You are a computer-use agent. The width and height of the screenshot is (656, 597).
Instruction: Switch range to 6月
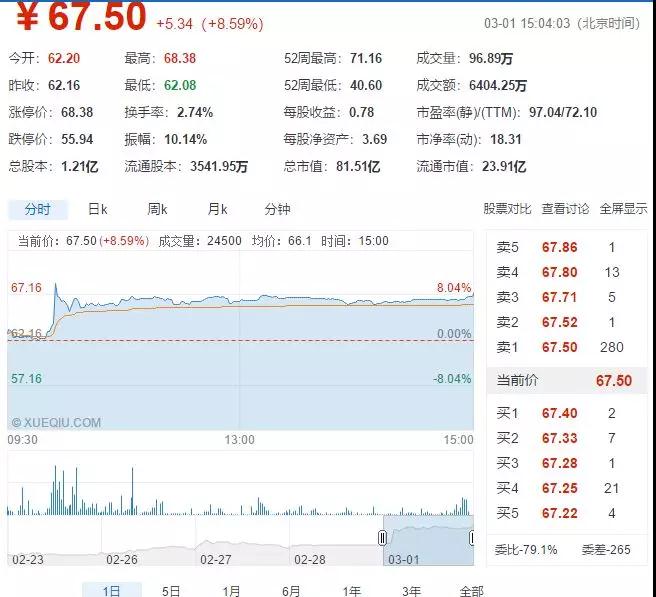[x=291, y=590]
